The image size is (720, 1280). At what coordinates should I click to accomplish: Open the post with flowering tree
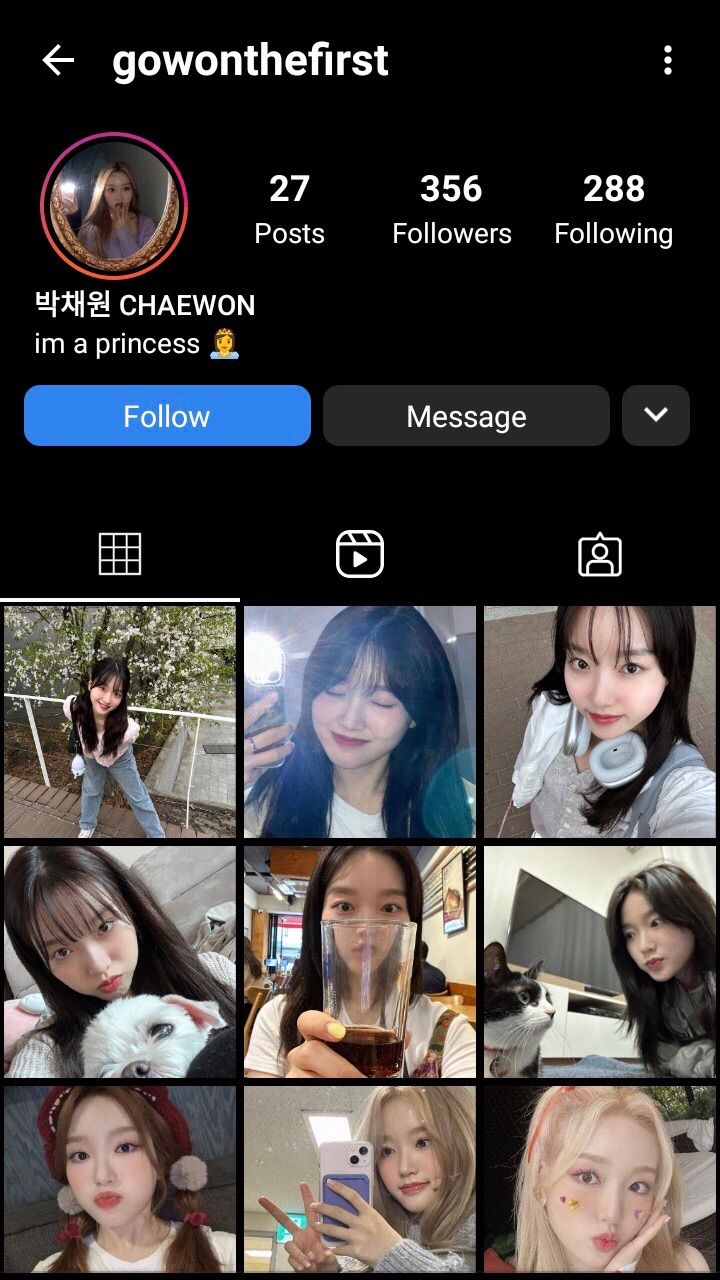(120, 721)
